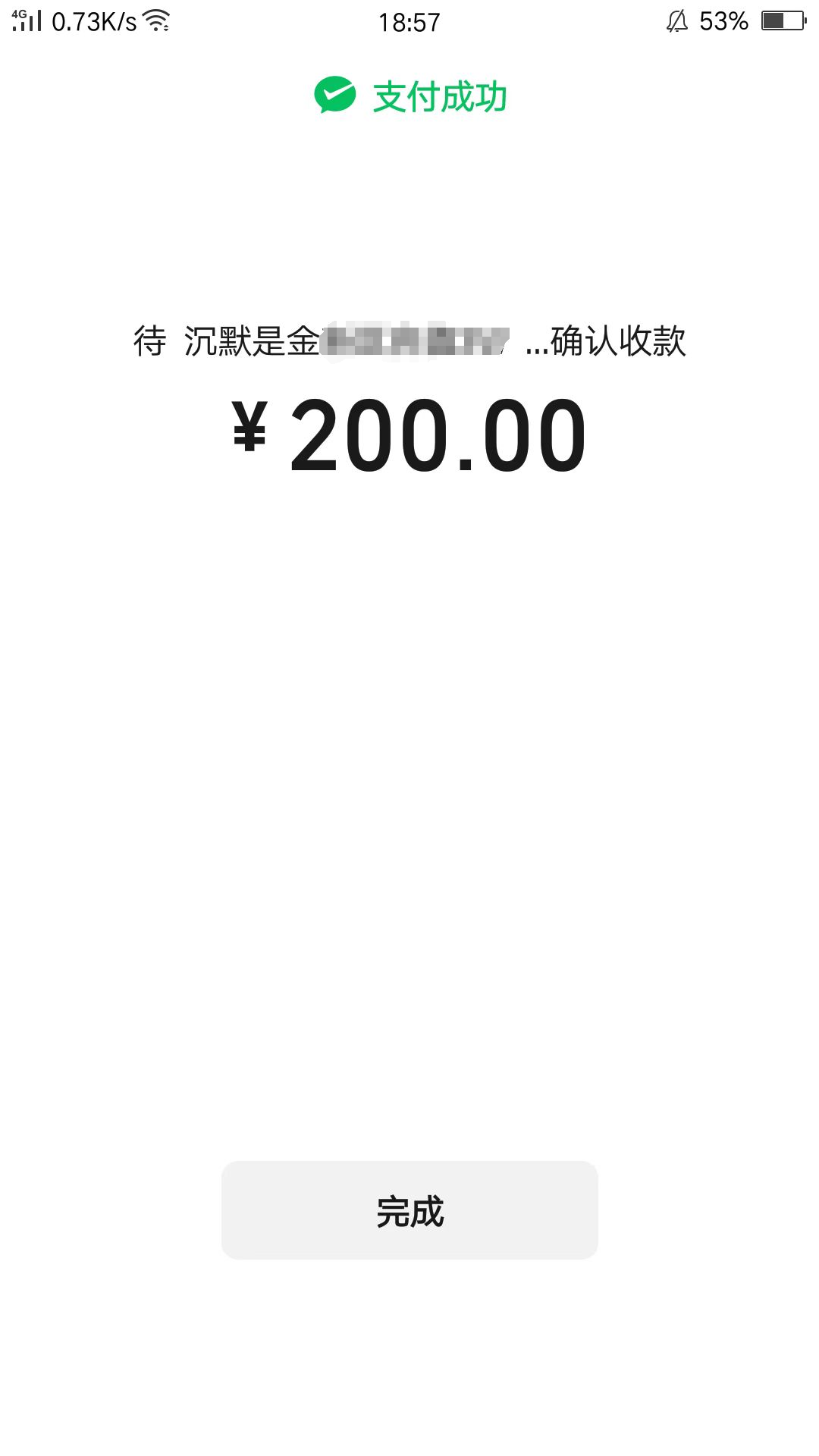Click the clock showing 18:57
This screenshot has height=1456, width=819.
408,21
